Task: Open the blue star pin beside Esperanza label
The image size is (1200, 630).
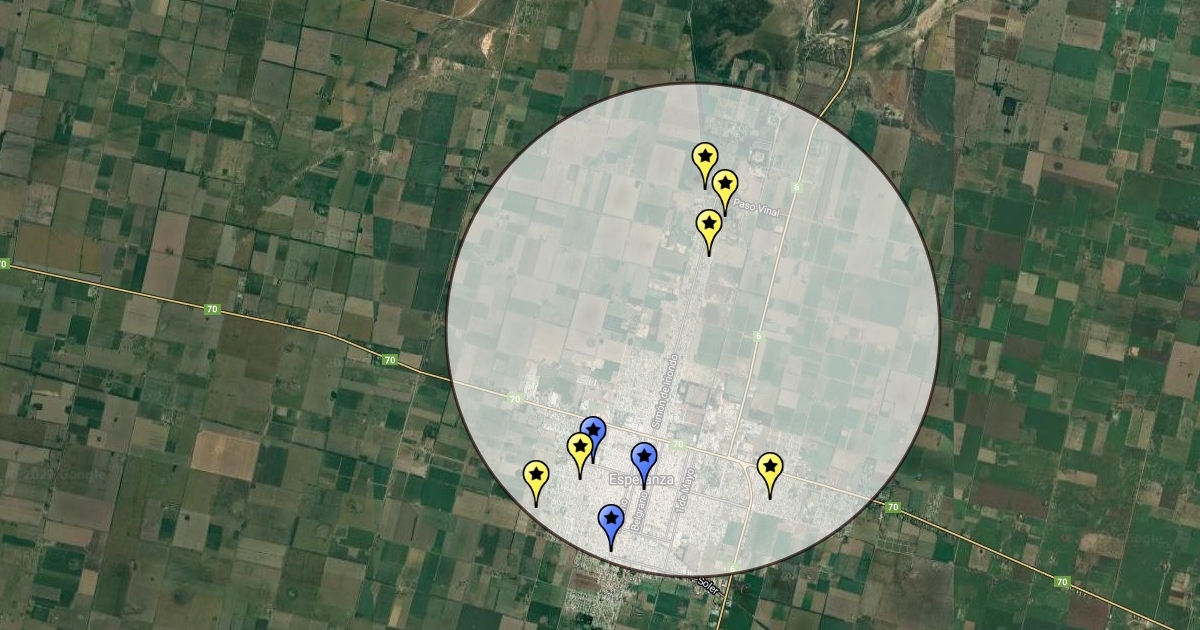Action: [x=645, y=459]
